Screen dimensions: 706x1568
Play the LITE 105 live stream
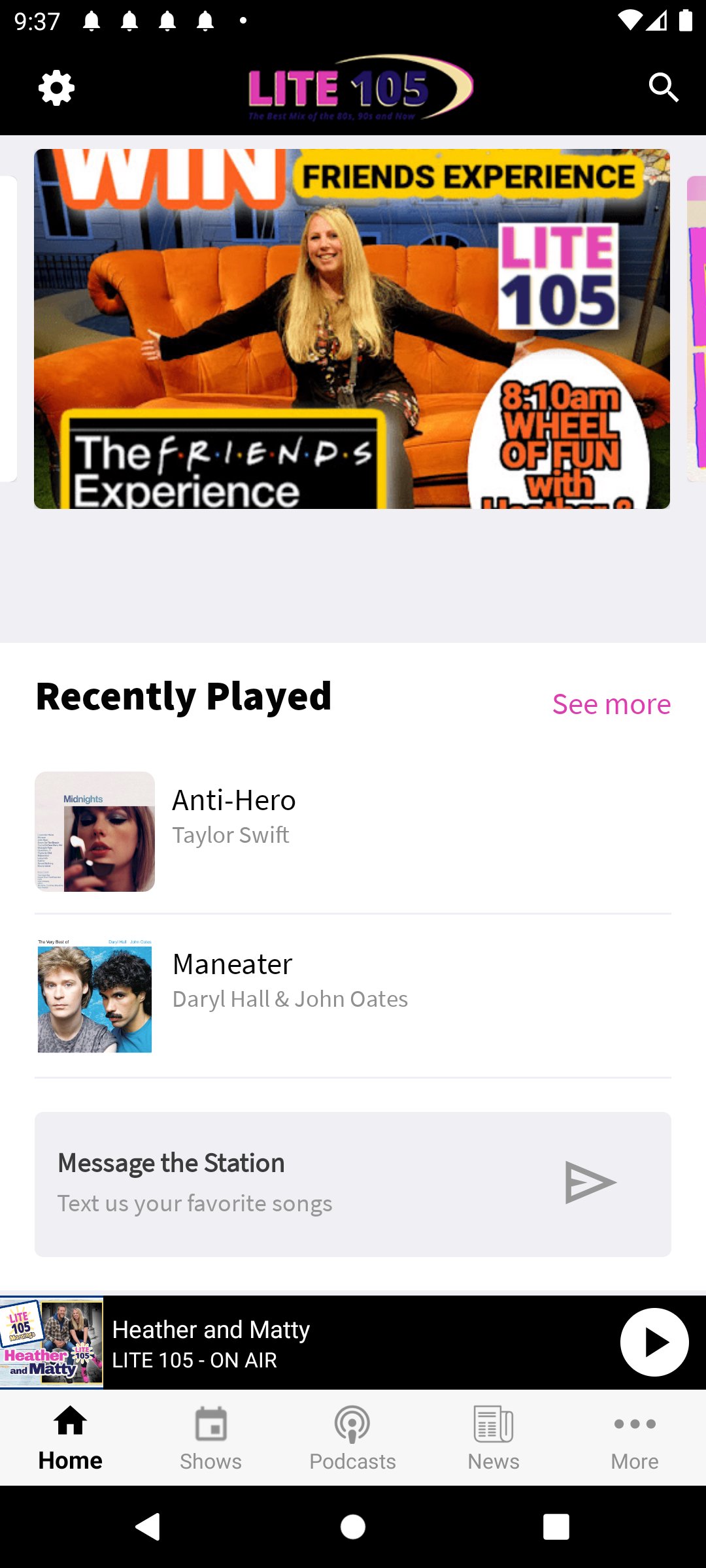[654, 1342]
